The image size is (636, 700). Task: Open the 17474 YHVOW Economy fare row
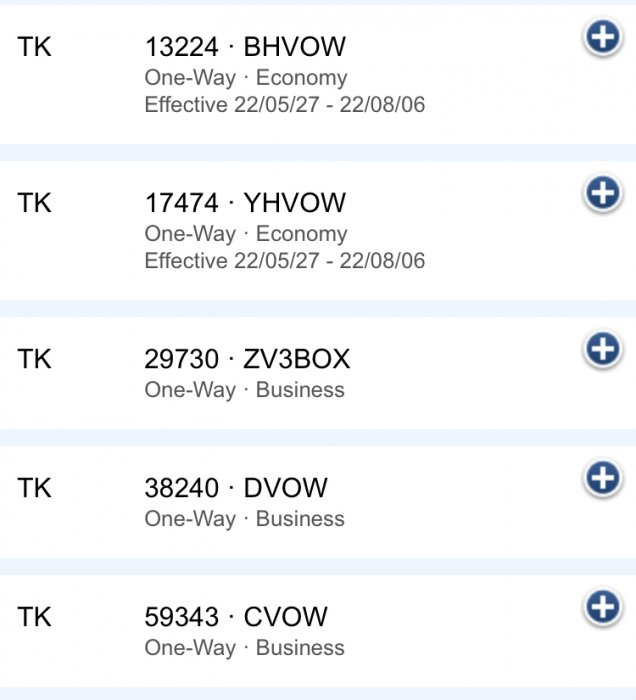(285, 231)
